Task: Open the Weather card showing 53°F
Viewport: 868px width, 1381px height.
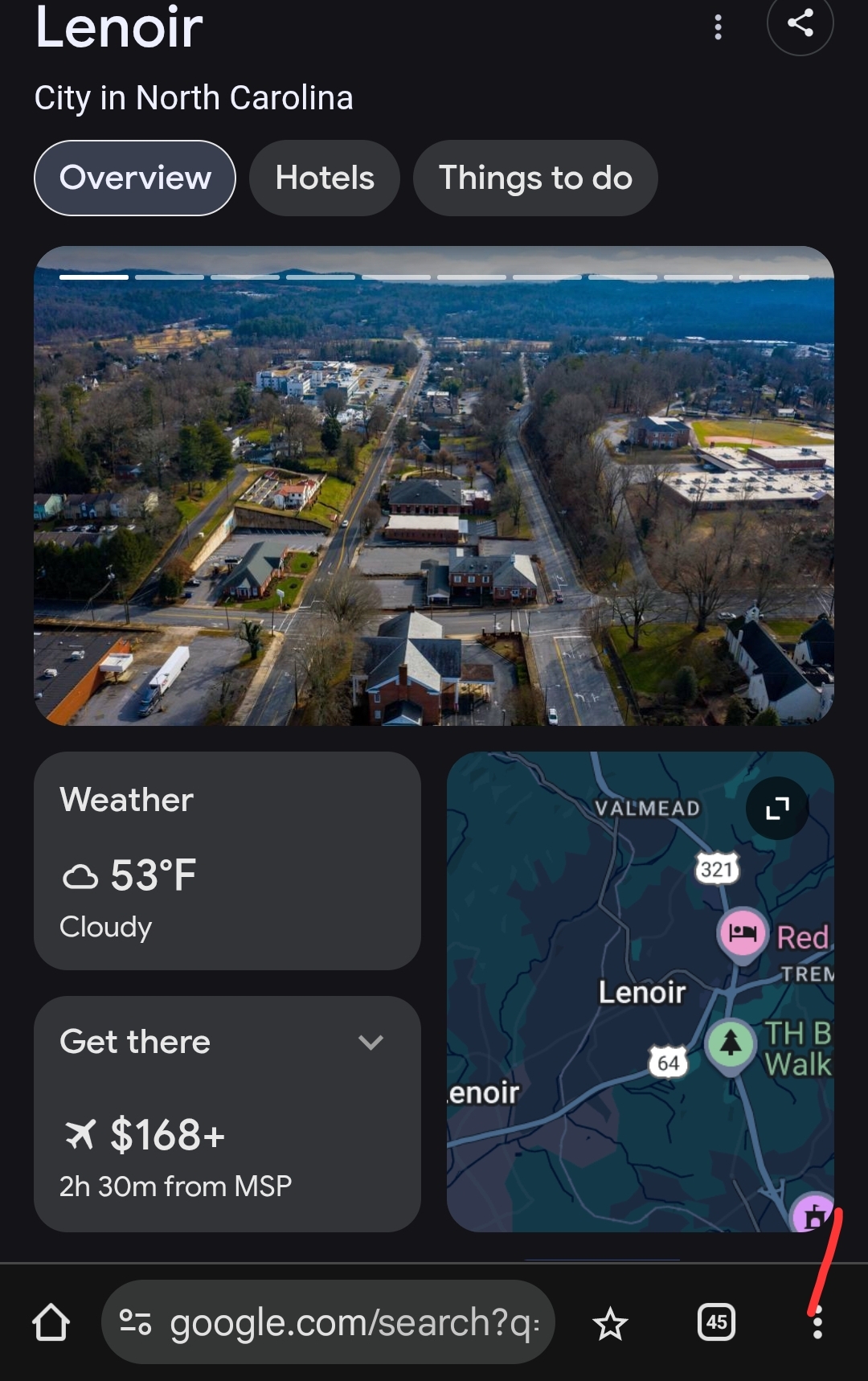Action: (227, 861)
